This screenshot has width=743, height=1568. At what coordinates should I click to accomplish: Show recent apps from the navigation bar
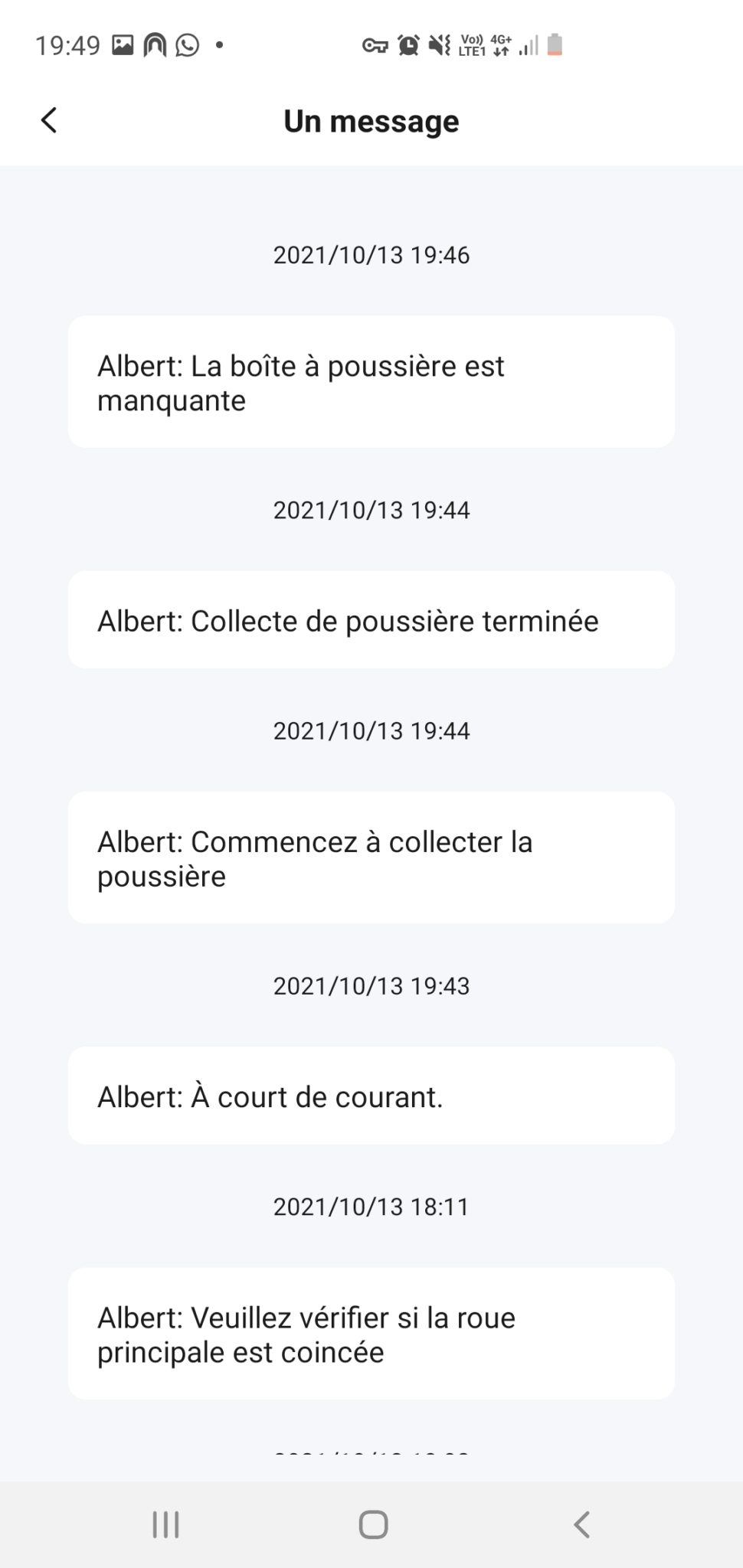click(x=165, y=1524)
